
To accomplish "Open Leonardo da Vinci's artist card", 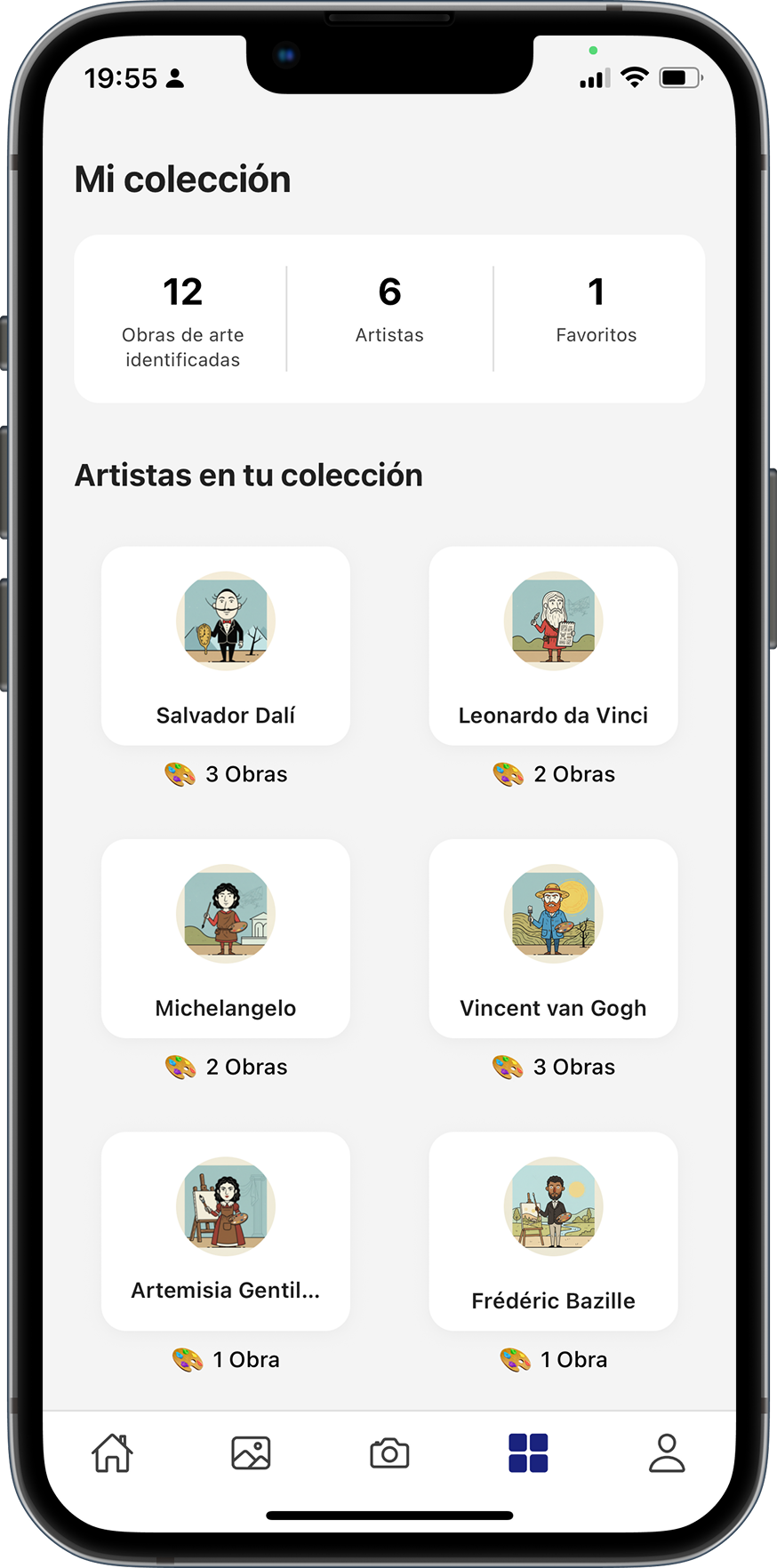I will (553, 646).
